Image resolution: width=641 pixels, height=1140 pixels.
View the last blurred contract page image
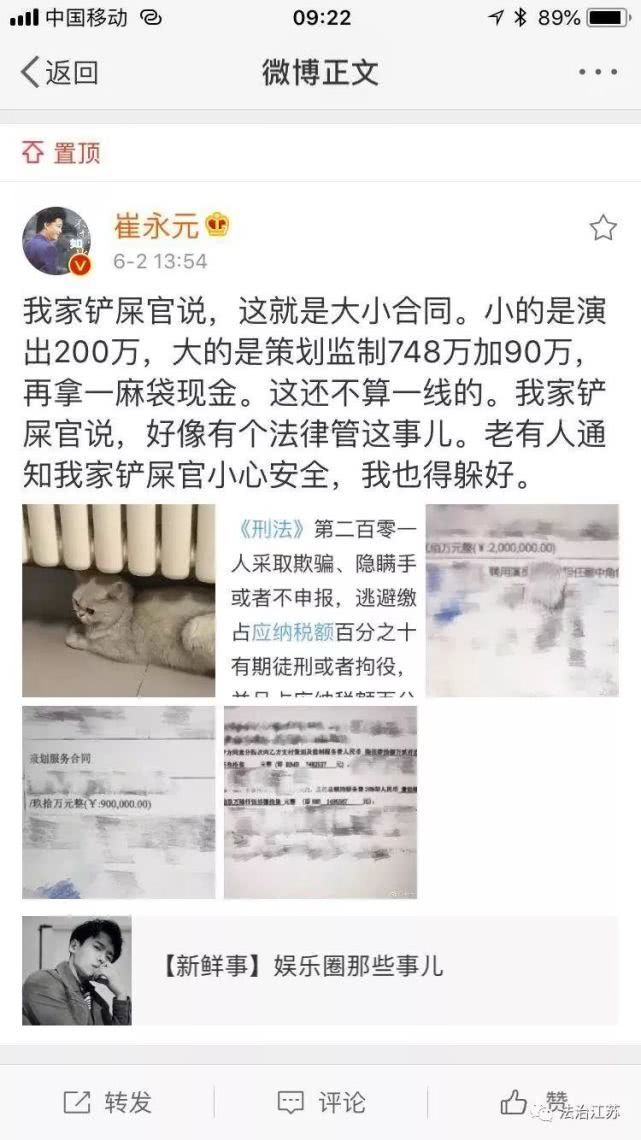pos(320,802)
